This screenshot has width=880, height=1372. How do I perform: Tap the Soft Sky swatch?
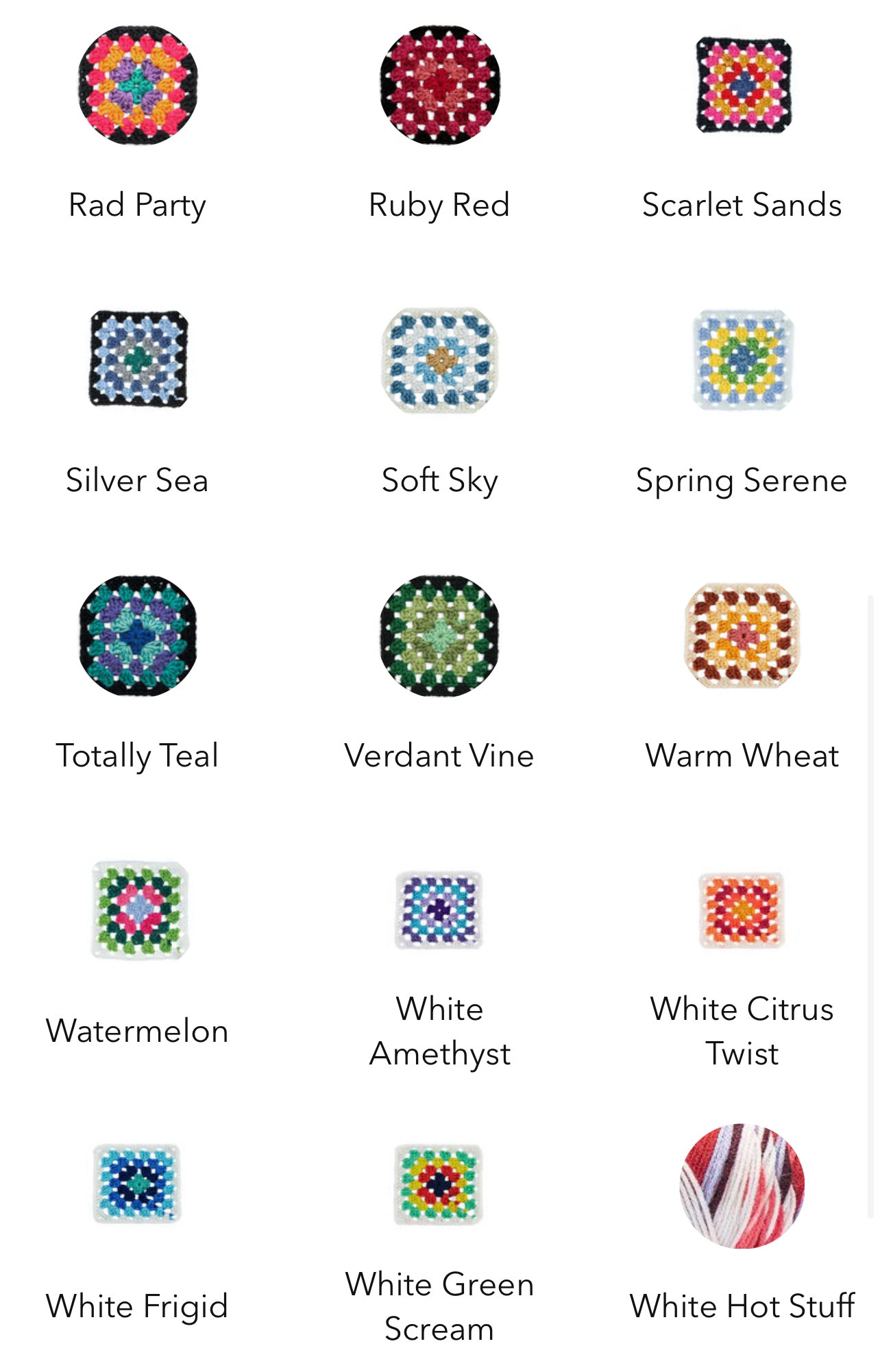[x=440, y=361]
